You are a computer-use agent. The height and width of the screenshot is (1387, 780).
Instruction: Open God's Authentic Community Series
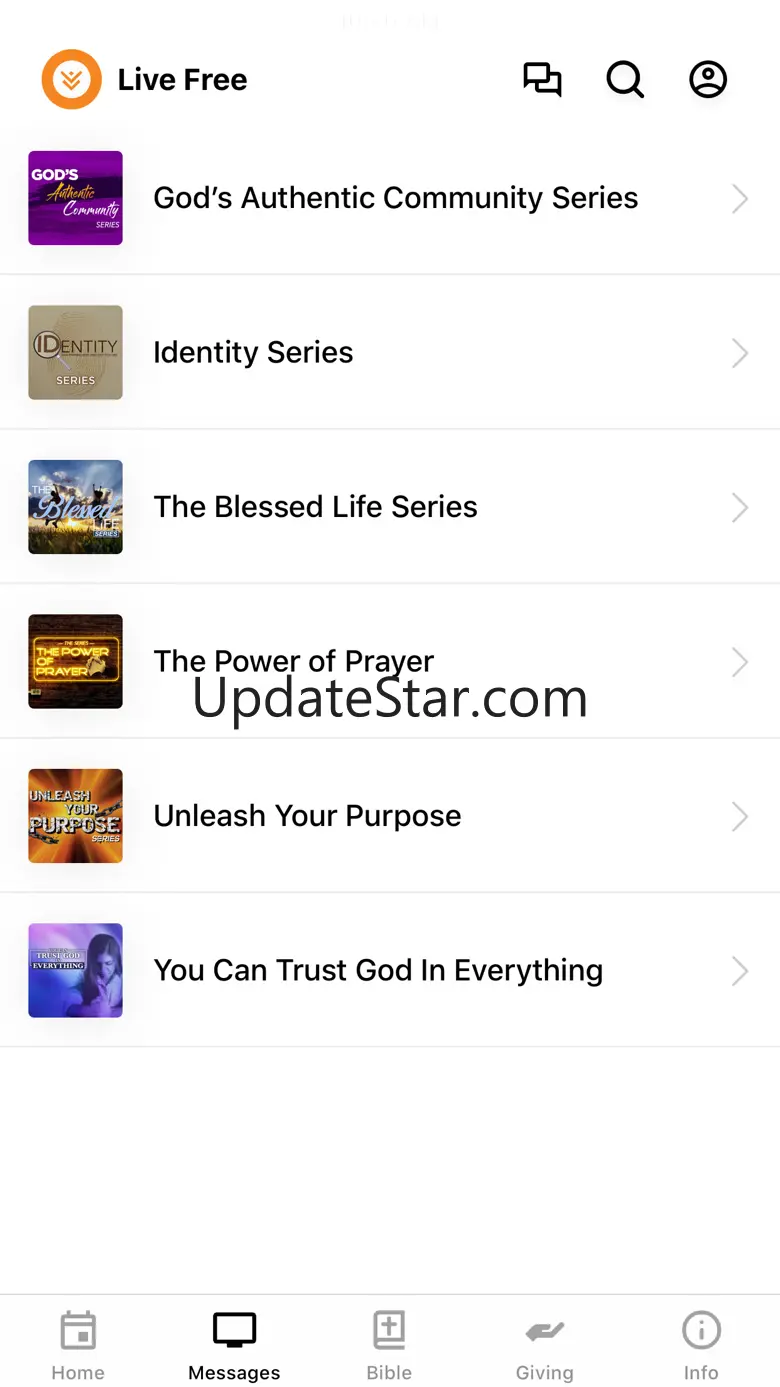[x=395, y=198]
